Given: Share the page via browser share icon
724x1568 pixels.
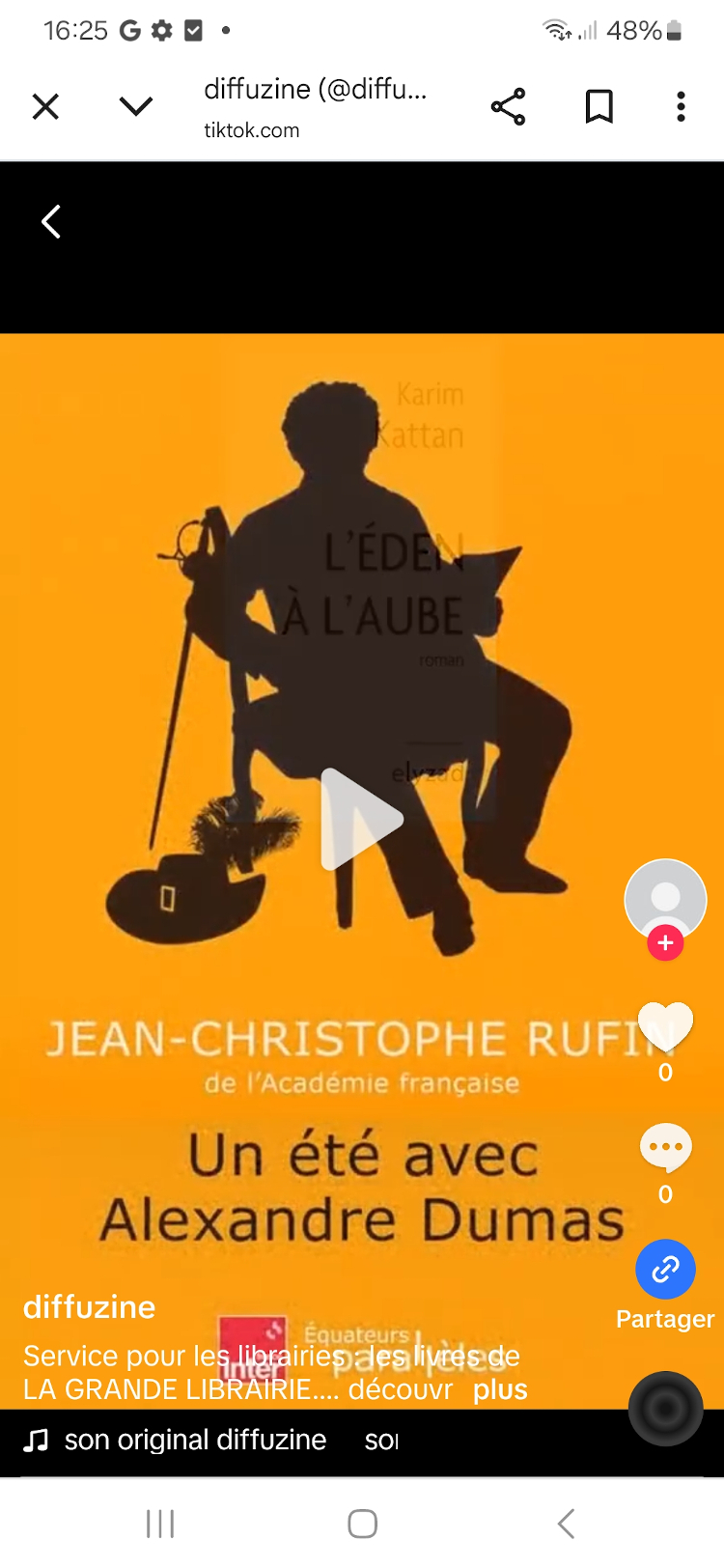Looking at the screenshot, I should pyautogui.click(x=508, y=106).
